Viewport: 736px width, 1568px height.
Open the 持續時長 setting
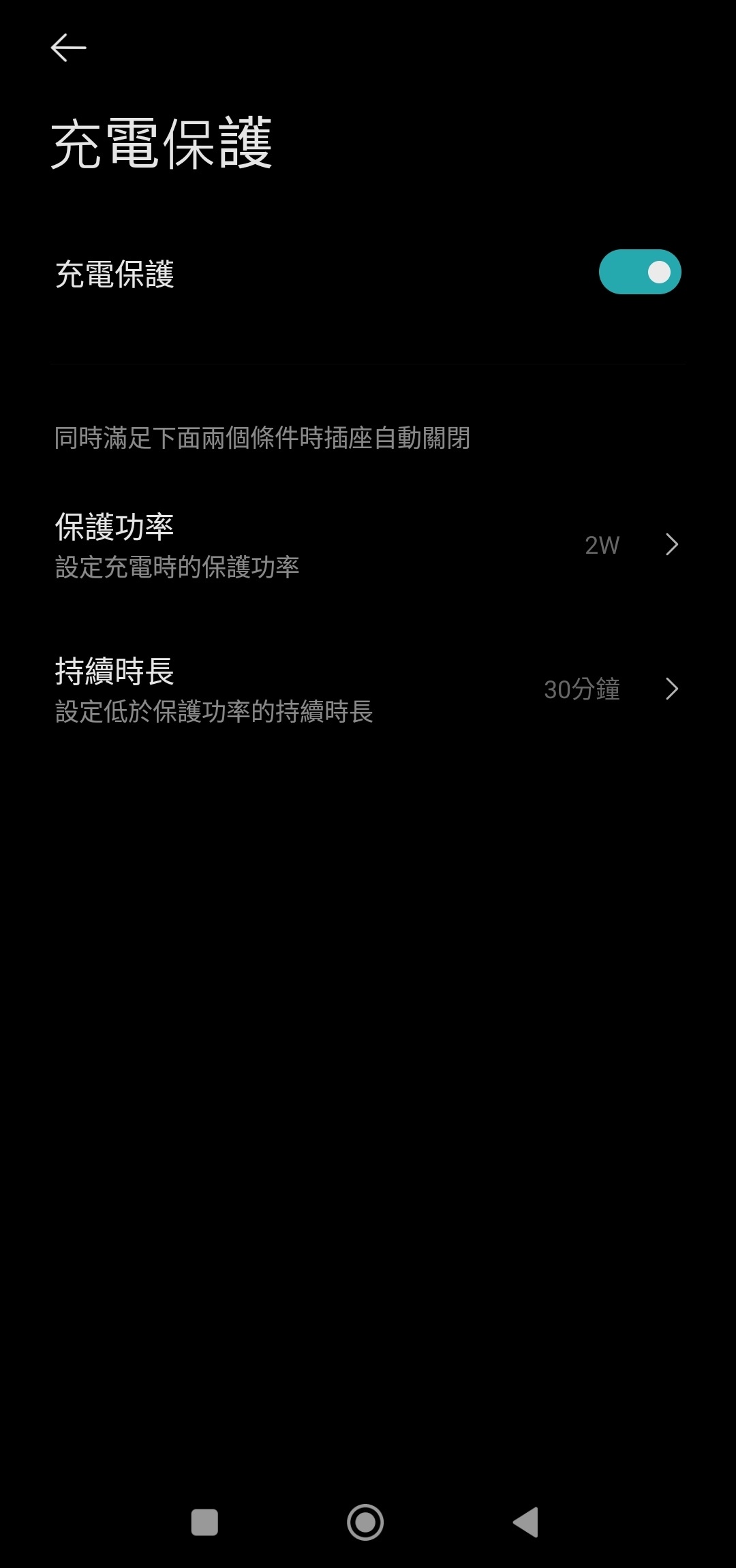click(368, 689)
